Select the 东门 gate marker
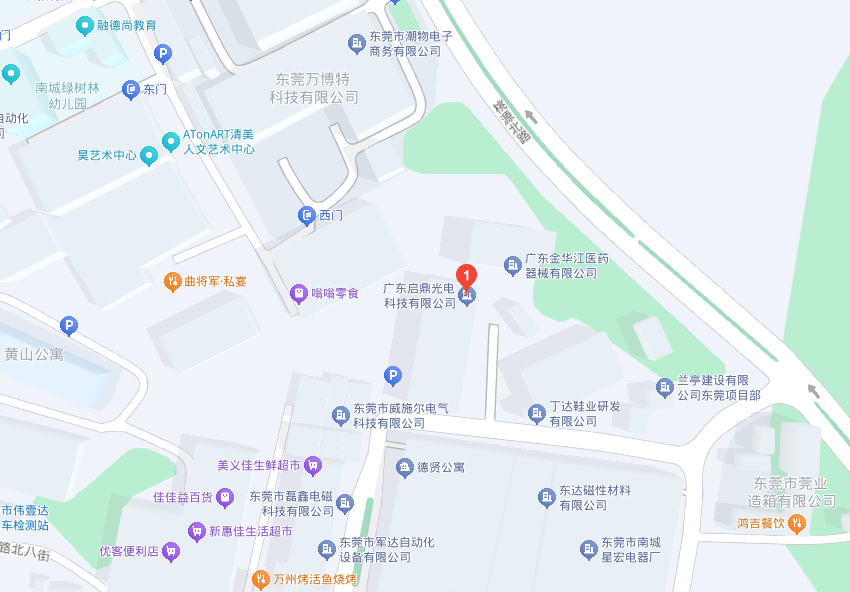The image size is (850, 592). coord(130,90)
